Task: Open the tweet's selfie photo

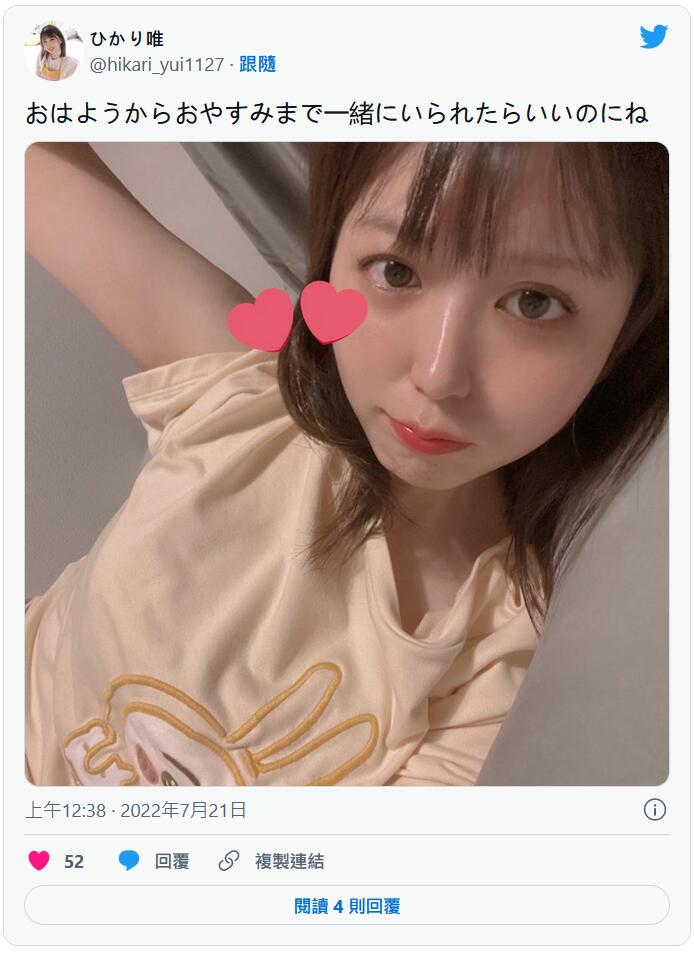Action: [x=346, y=463]
